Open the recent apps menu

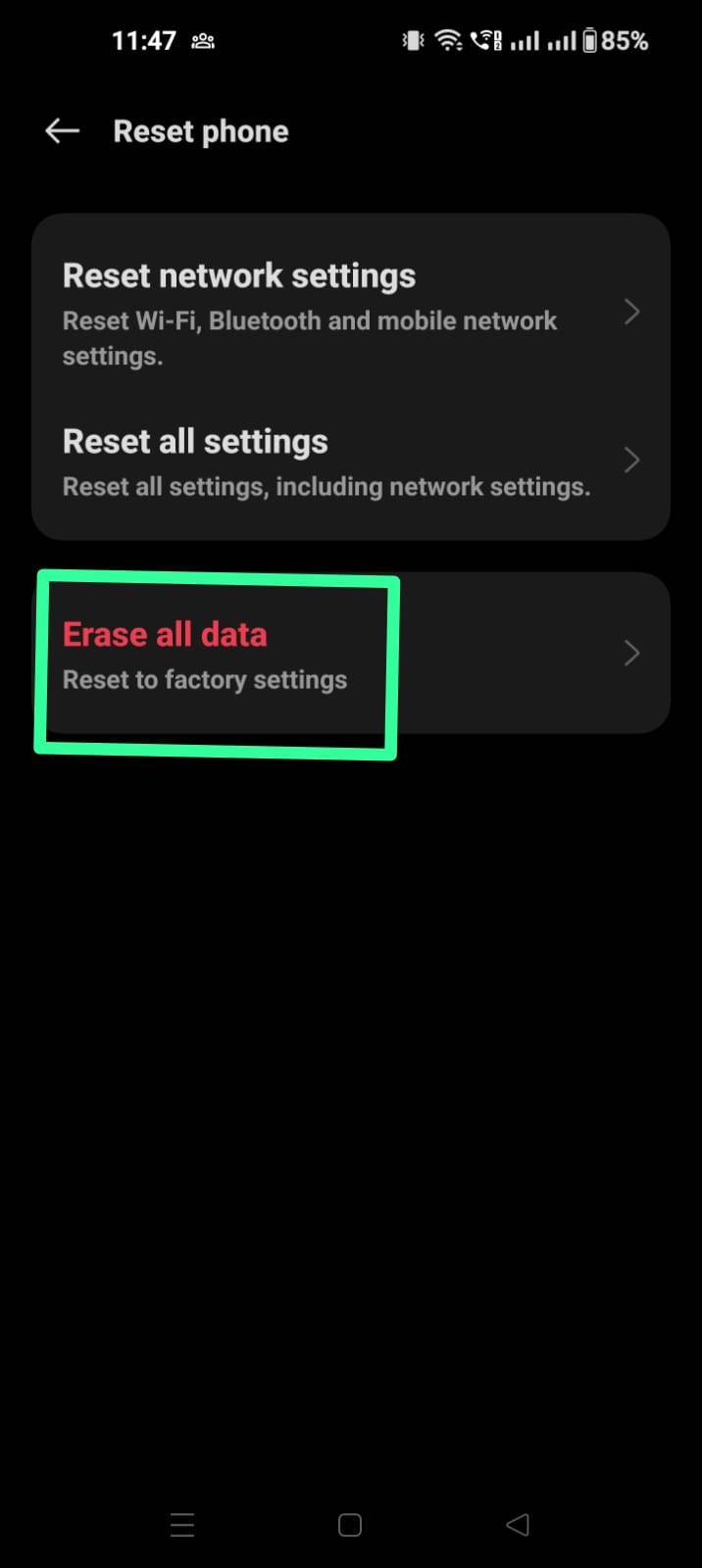point(182,1525)
